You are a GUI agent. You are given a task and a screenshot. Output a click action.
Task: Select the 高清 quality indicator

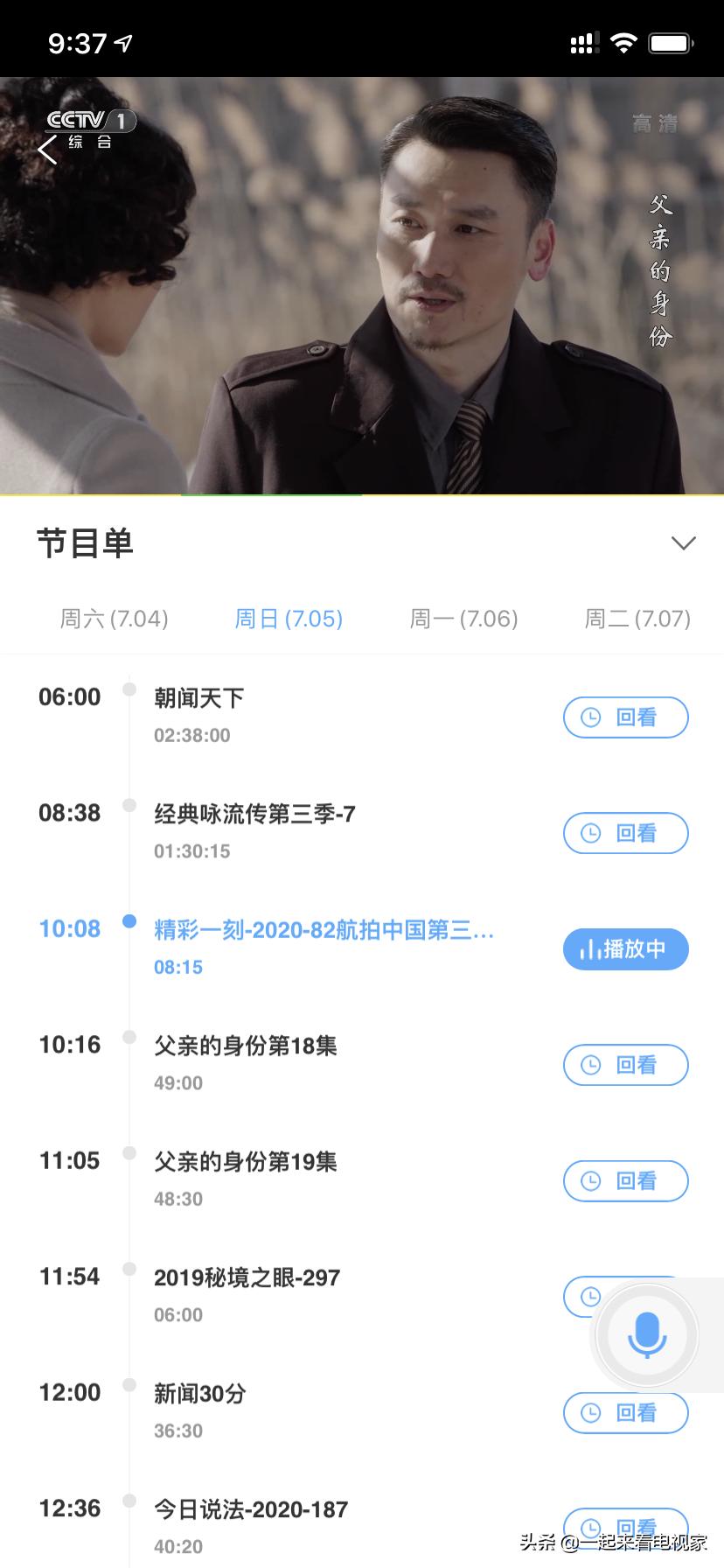[x=653, y=125]
